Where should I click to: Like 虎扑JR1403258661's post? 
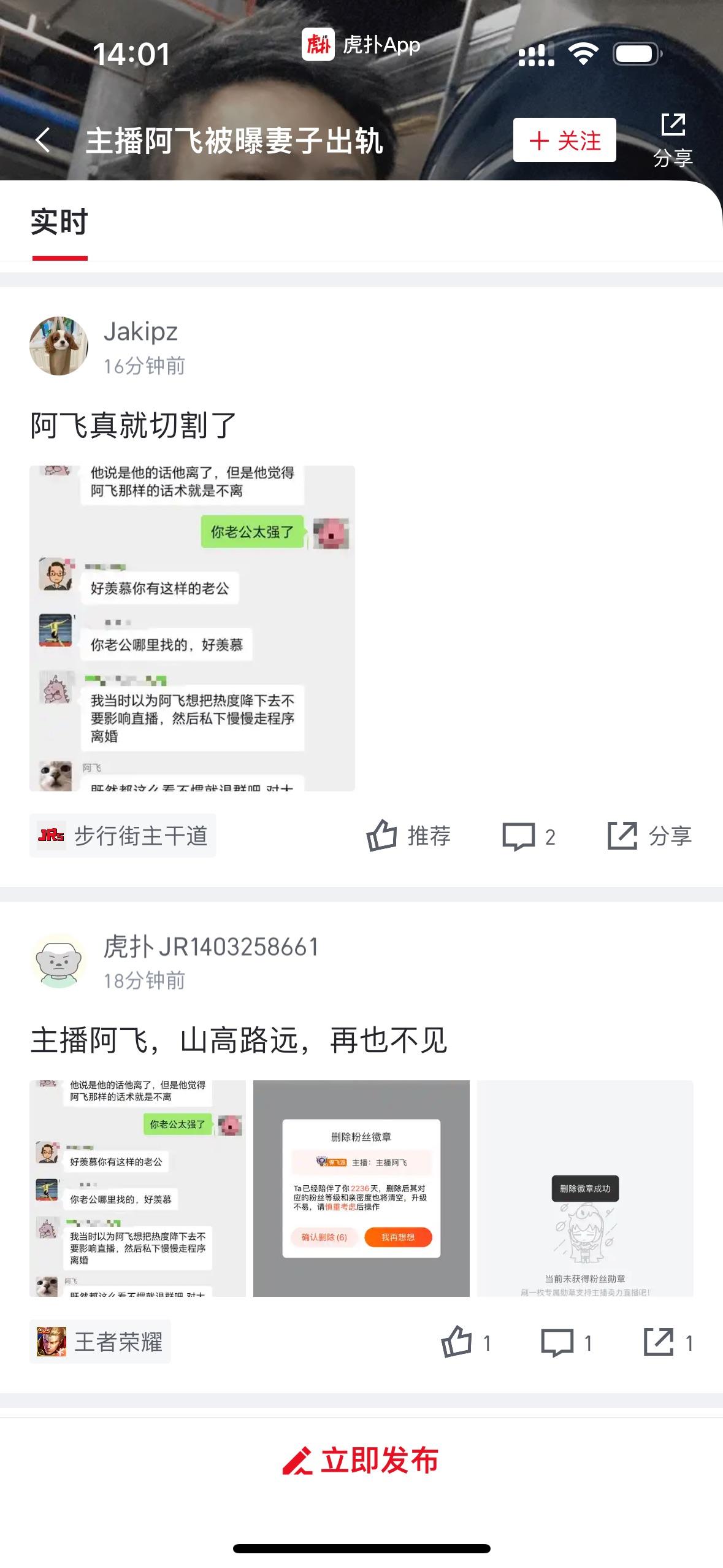[x=466, y=1343]
